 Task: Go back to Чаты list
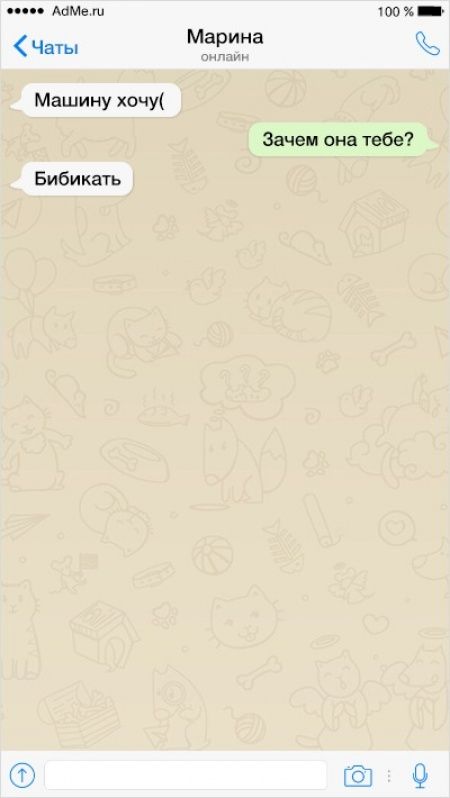tap(46, 47)
